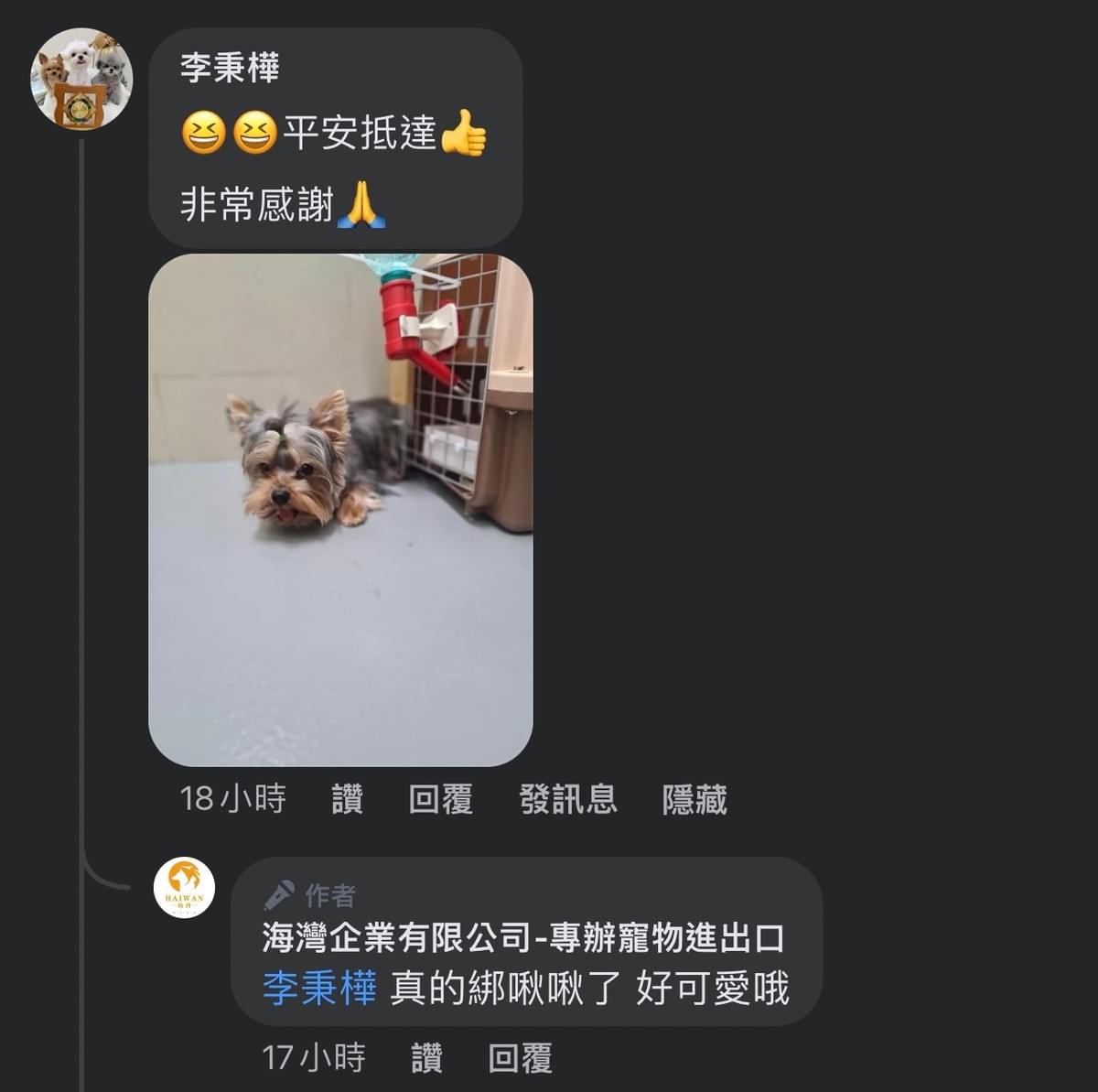Open the 李秉樺 mention in the reply
Viewport: 1098px width, 1092px height.
pos(319,989)
